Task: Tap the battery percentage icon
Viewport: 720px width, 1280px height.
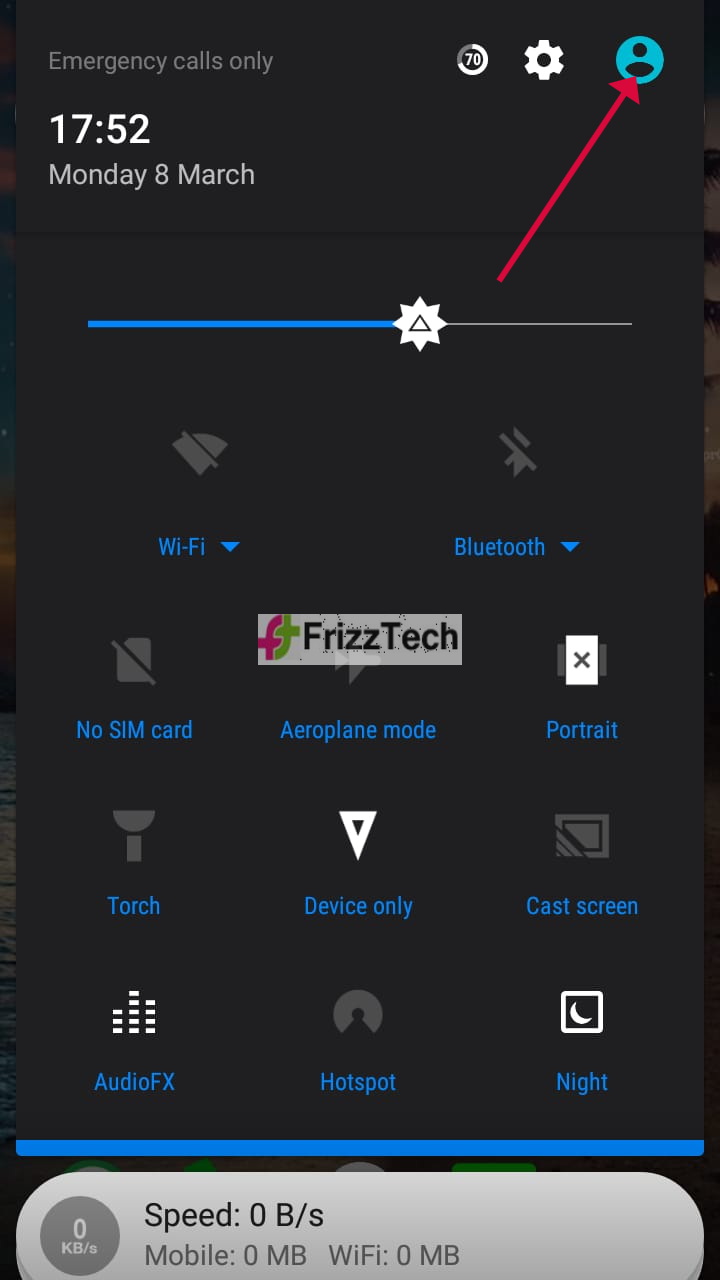Action: (x=472, y=60)
